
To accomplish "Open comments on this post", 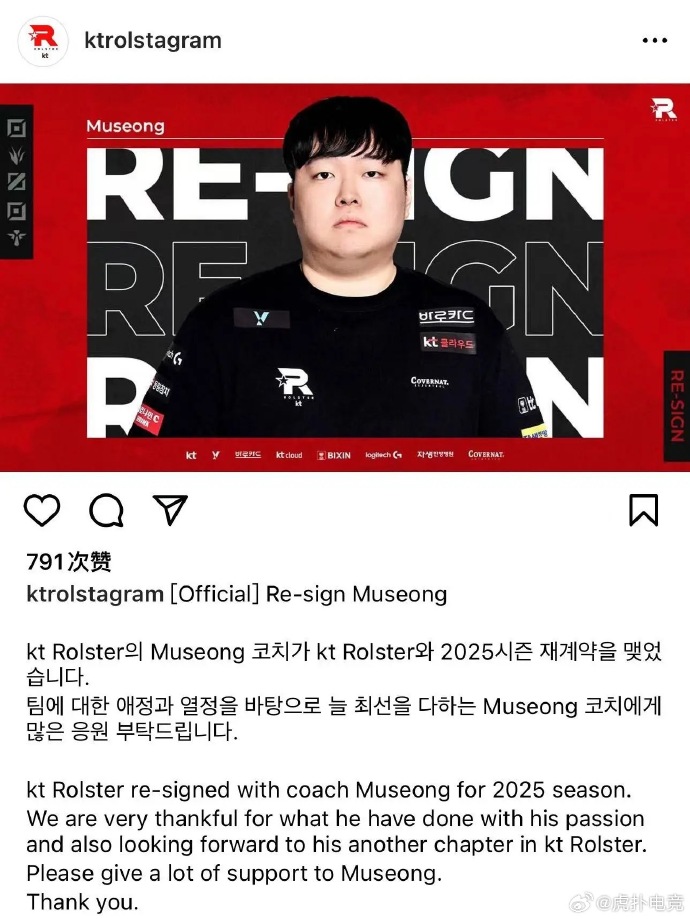I will (x=106, y=510).
